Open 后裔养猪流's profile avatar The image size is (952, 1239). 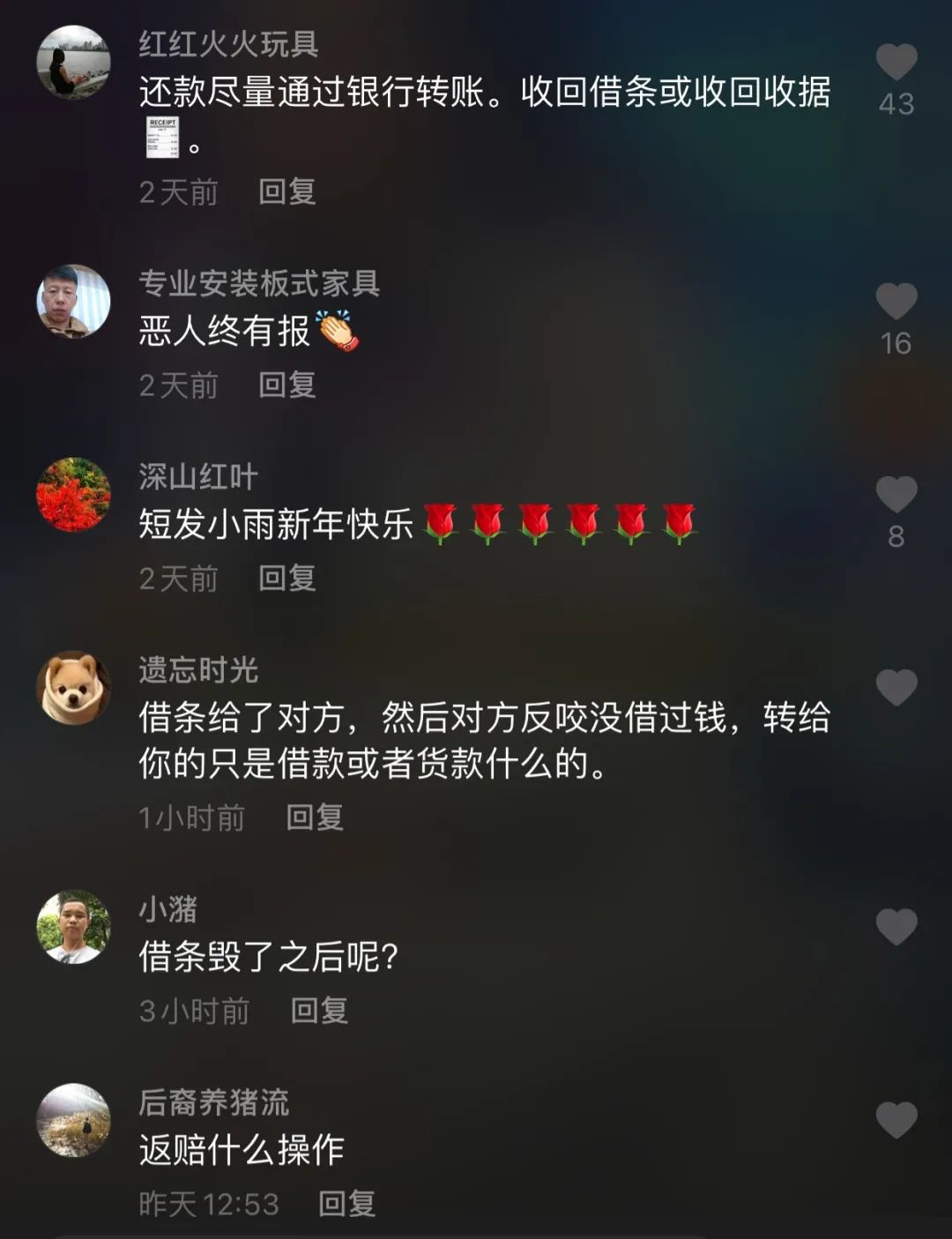tap(73, 1120)
